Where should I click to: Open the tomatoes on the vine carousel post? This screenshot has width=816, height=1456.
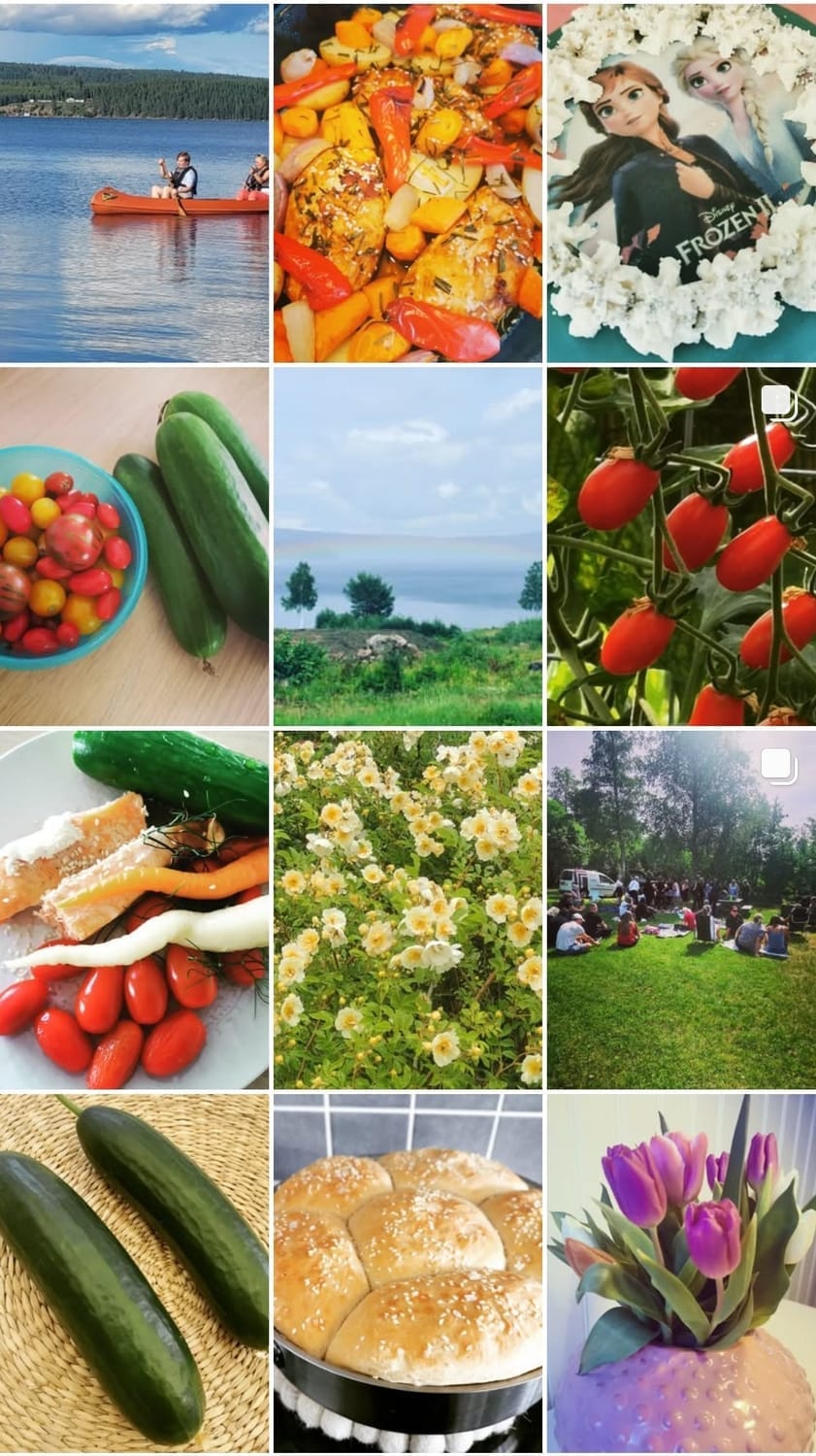[x=681, y=546]
